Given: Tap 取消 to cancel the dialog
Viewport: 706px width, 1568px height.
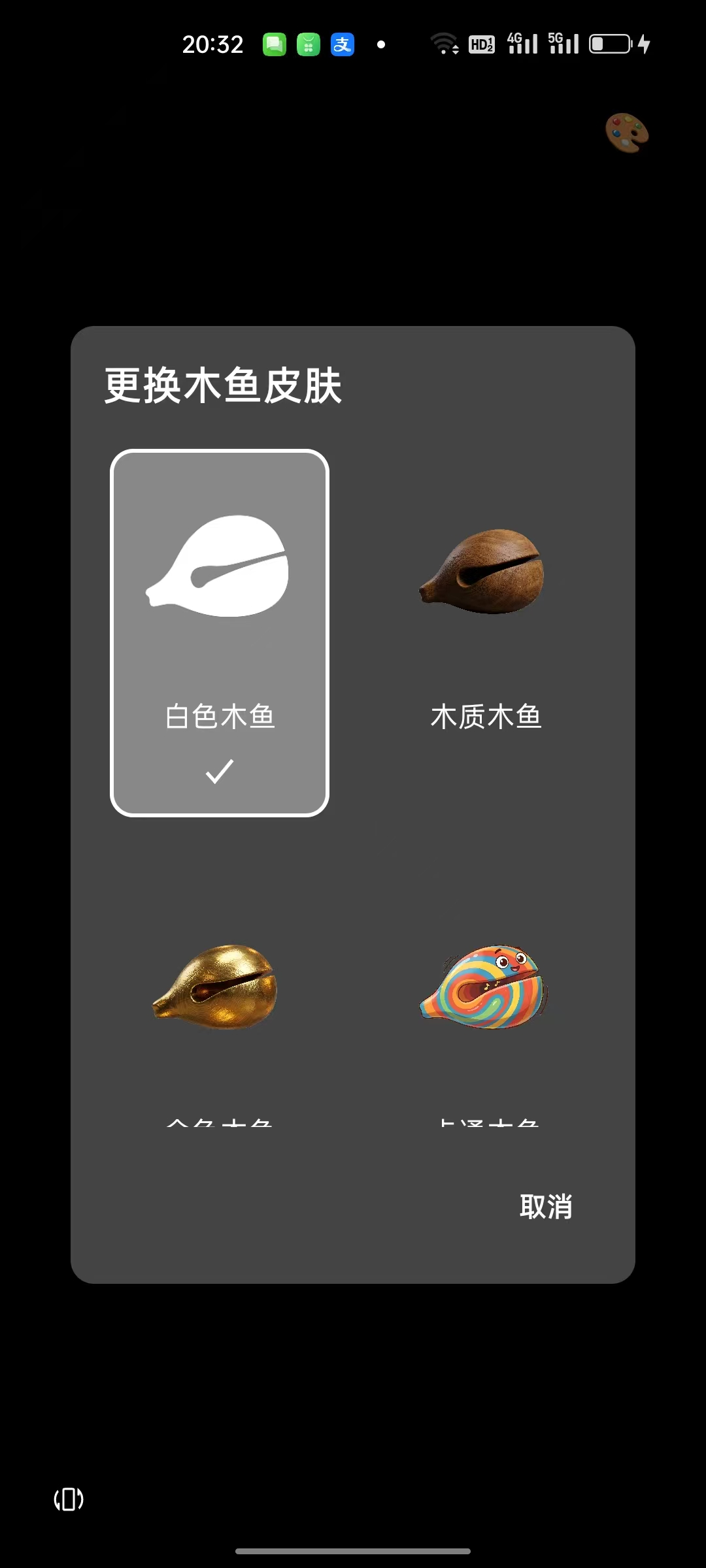Looking at the screenshot, I should pos(546,1206).
